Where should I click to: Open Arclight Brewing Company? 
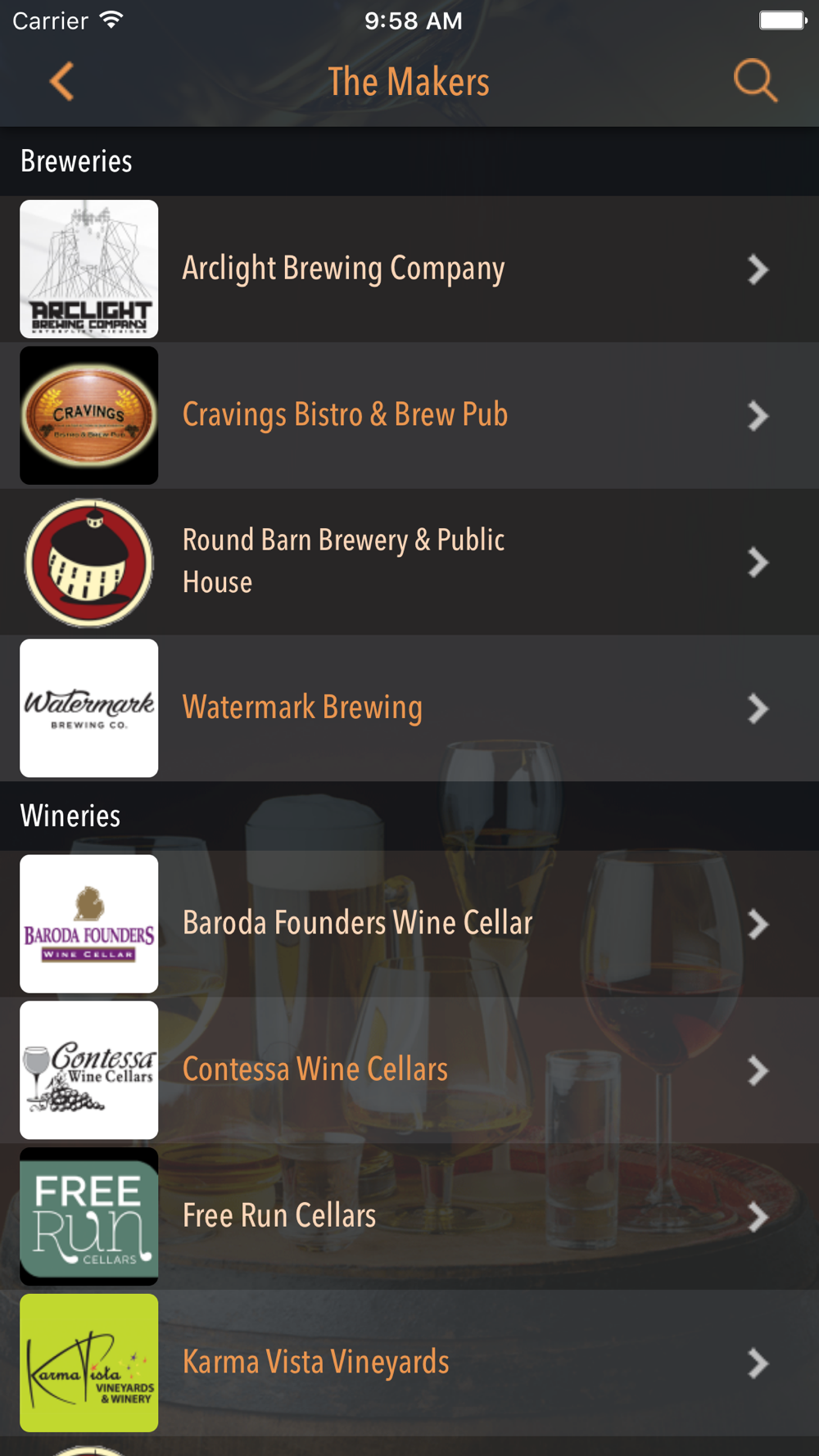coord(409,269)
